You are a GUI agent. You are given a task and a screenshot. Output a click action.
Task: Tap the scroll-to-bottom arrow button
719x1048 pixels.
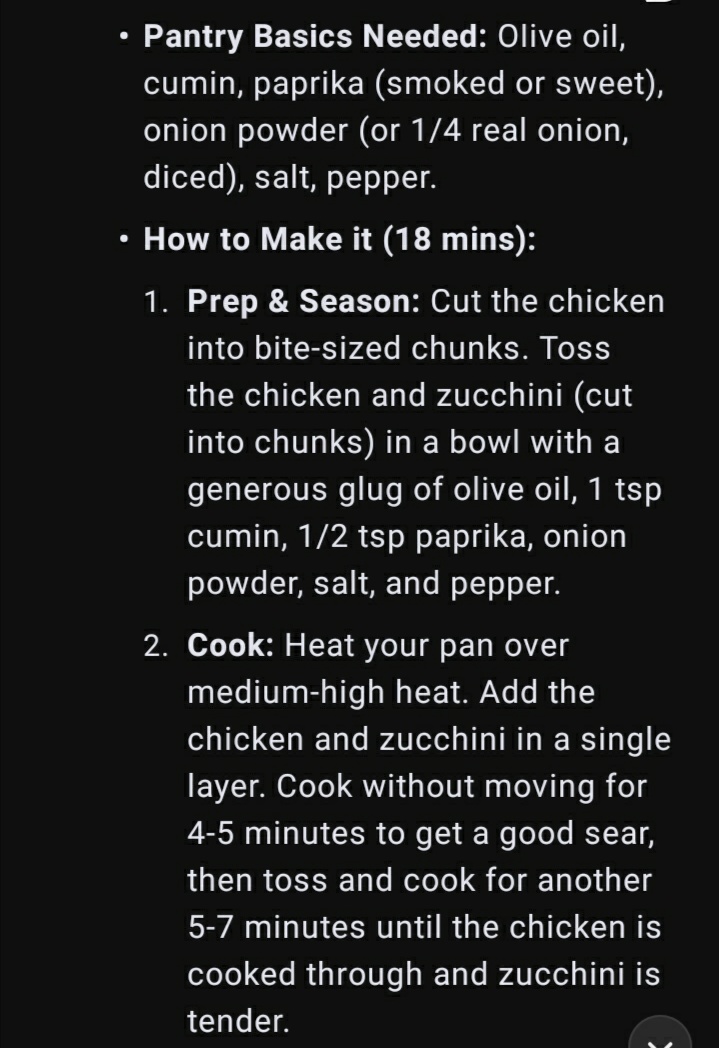660,1037
